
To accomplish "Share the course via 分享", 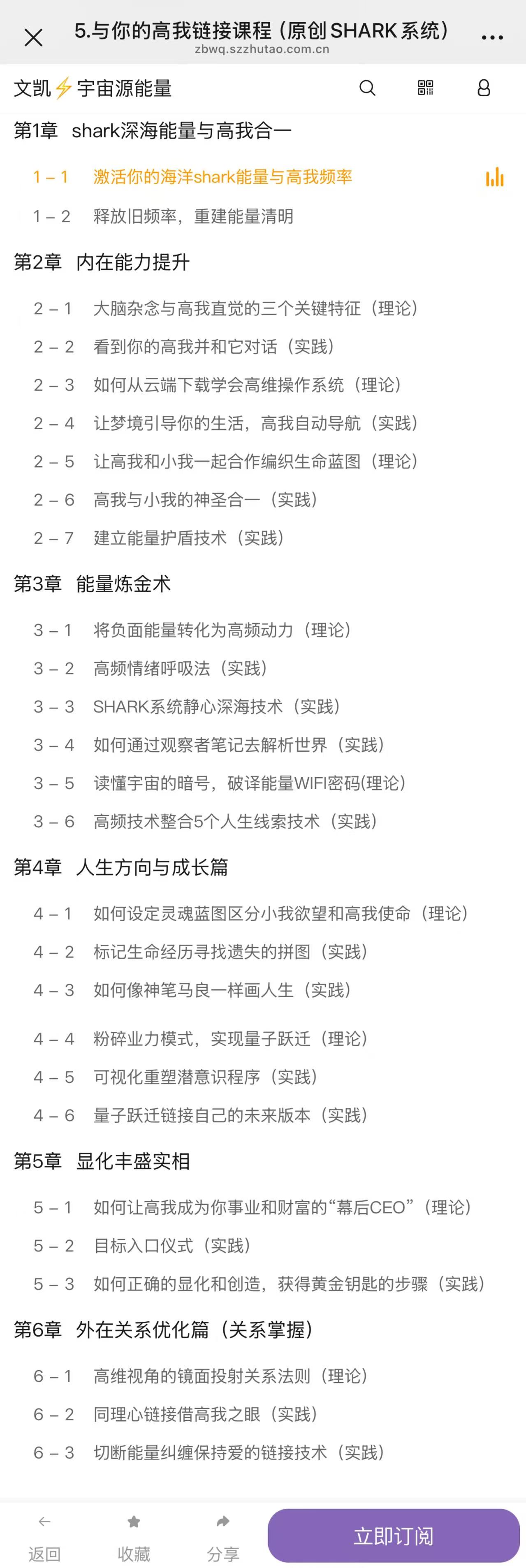I will point(223,1538).
